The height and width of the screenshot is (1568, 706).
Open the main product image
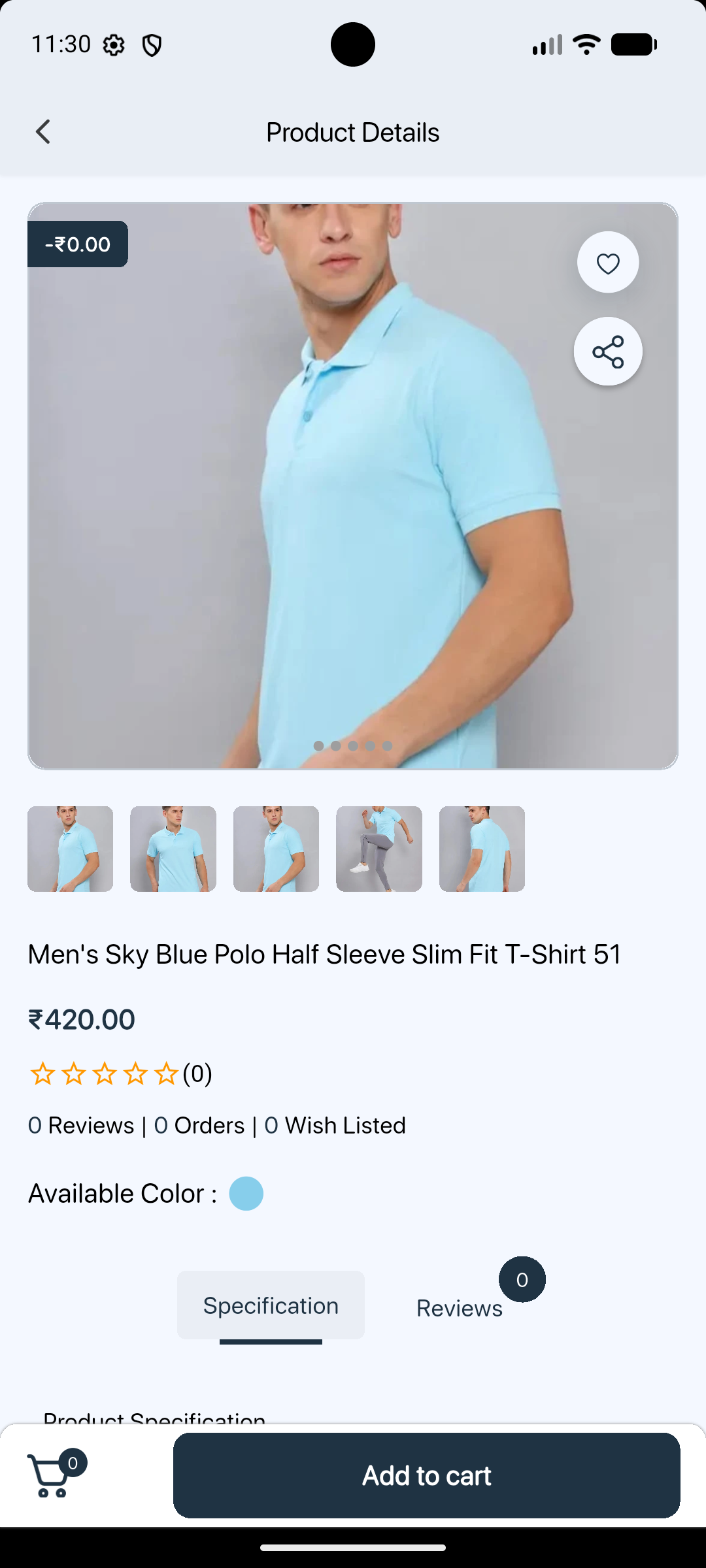(x=353, y=486)
